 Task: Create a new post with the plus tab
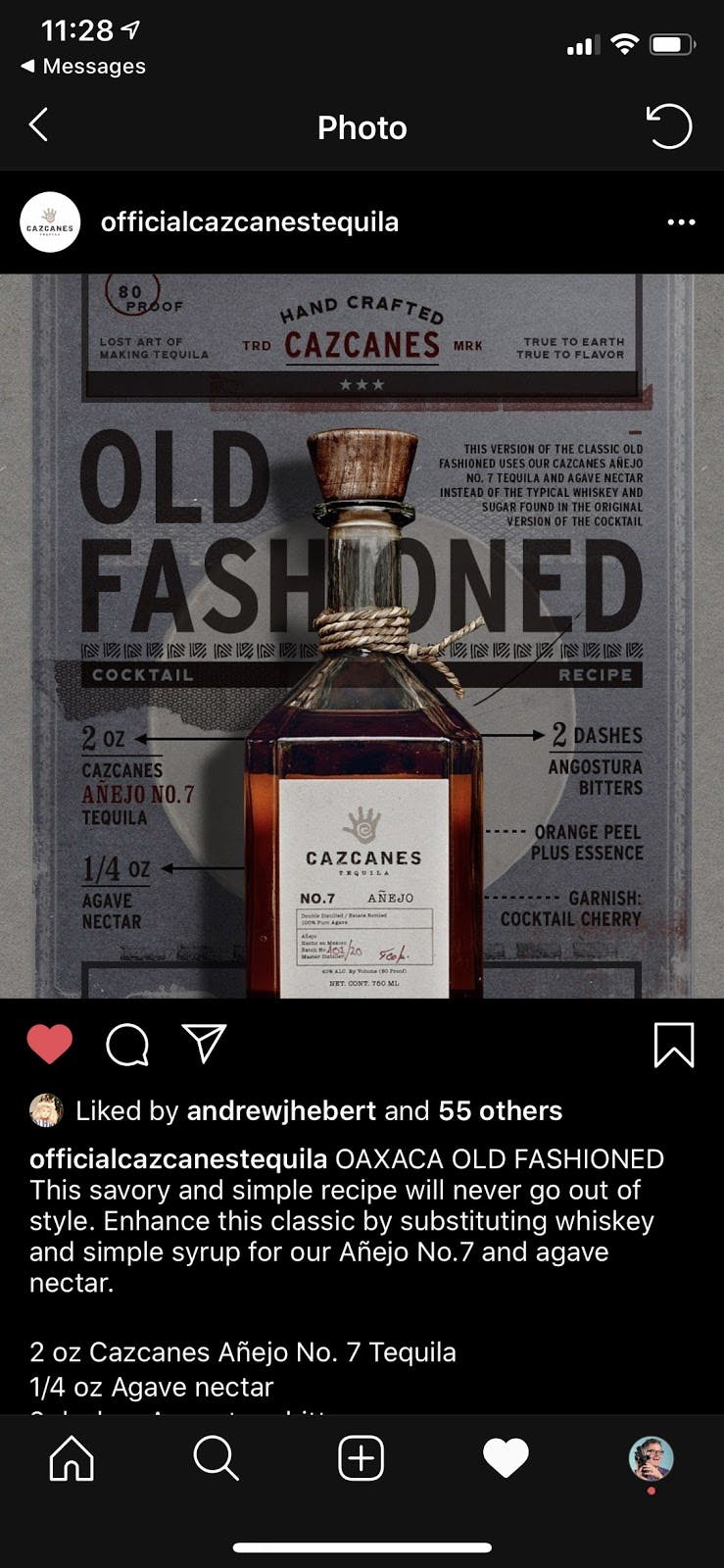click(361, 1458)
